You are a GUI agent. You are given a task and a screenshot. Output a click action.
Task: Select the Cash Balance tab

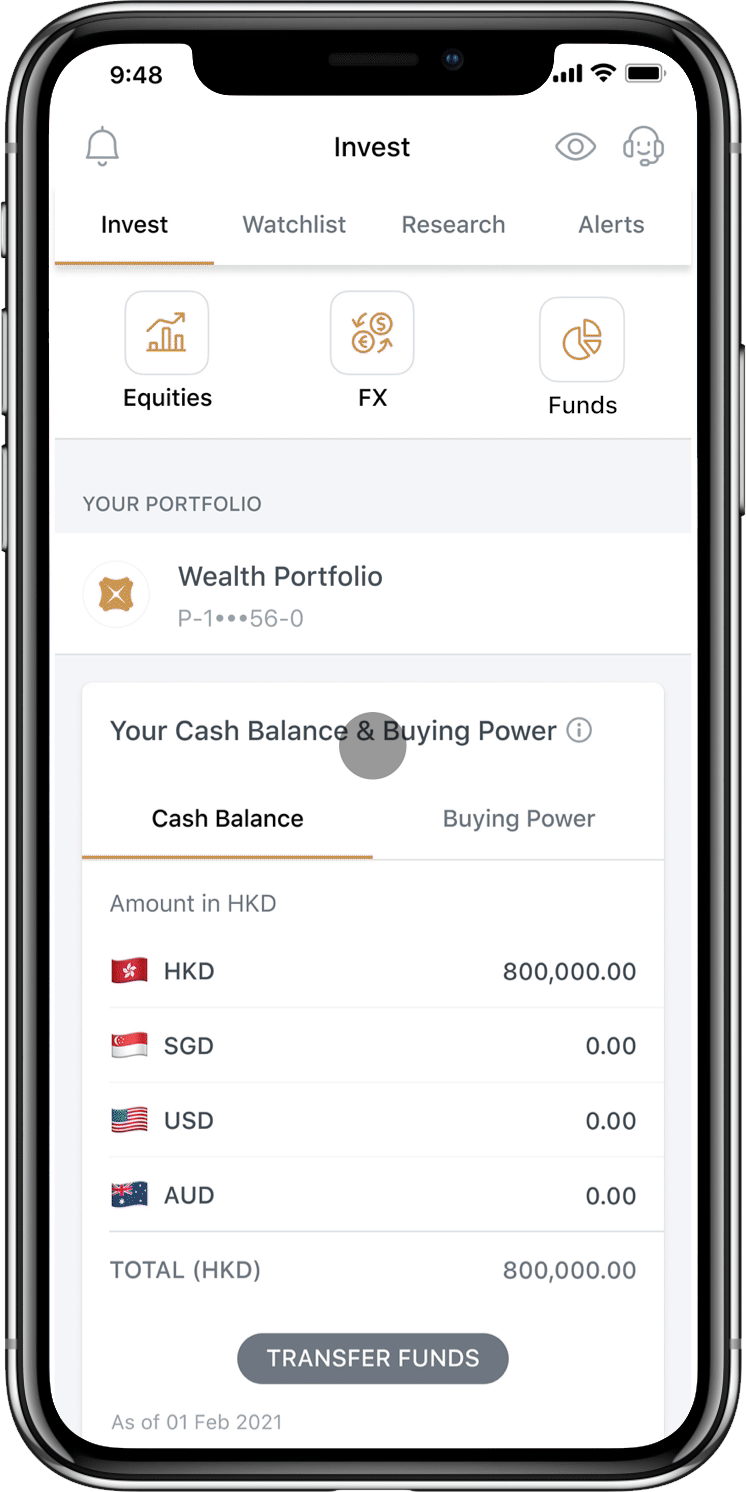[x=227, y=819]
